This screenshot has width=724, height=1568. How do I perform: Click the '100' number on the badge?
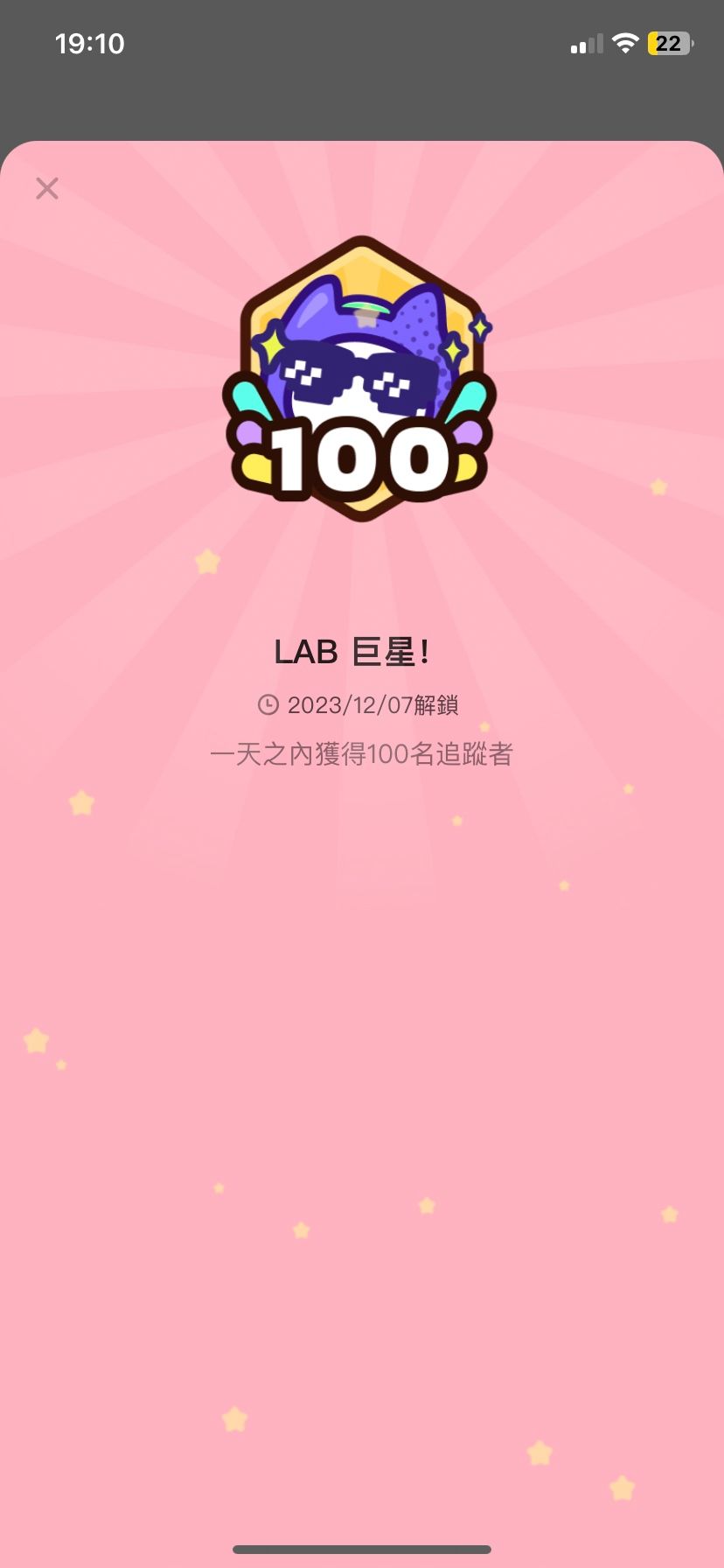click(362, 455)
